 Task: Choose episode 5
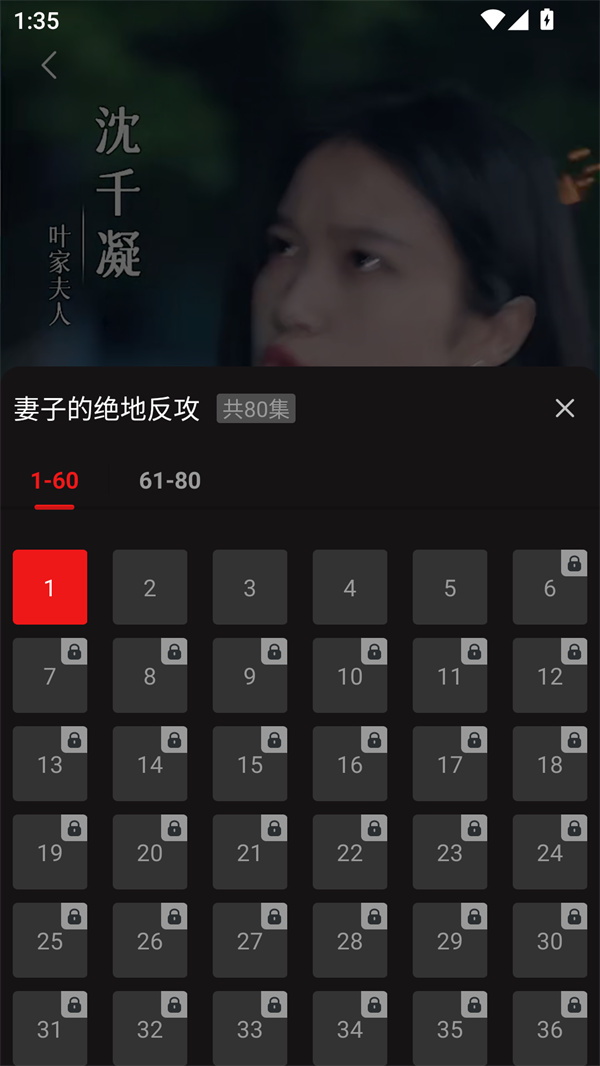pos(450,587)
